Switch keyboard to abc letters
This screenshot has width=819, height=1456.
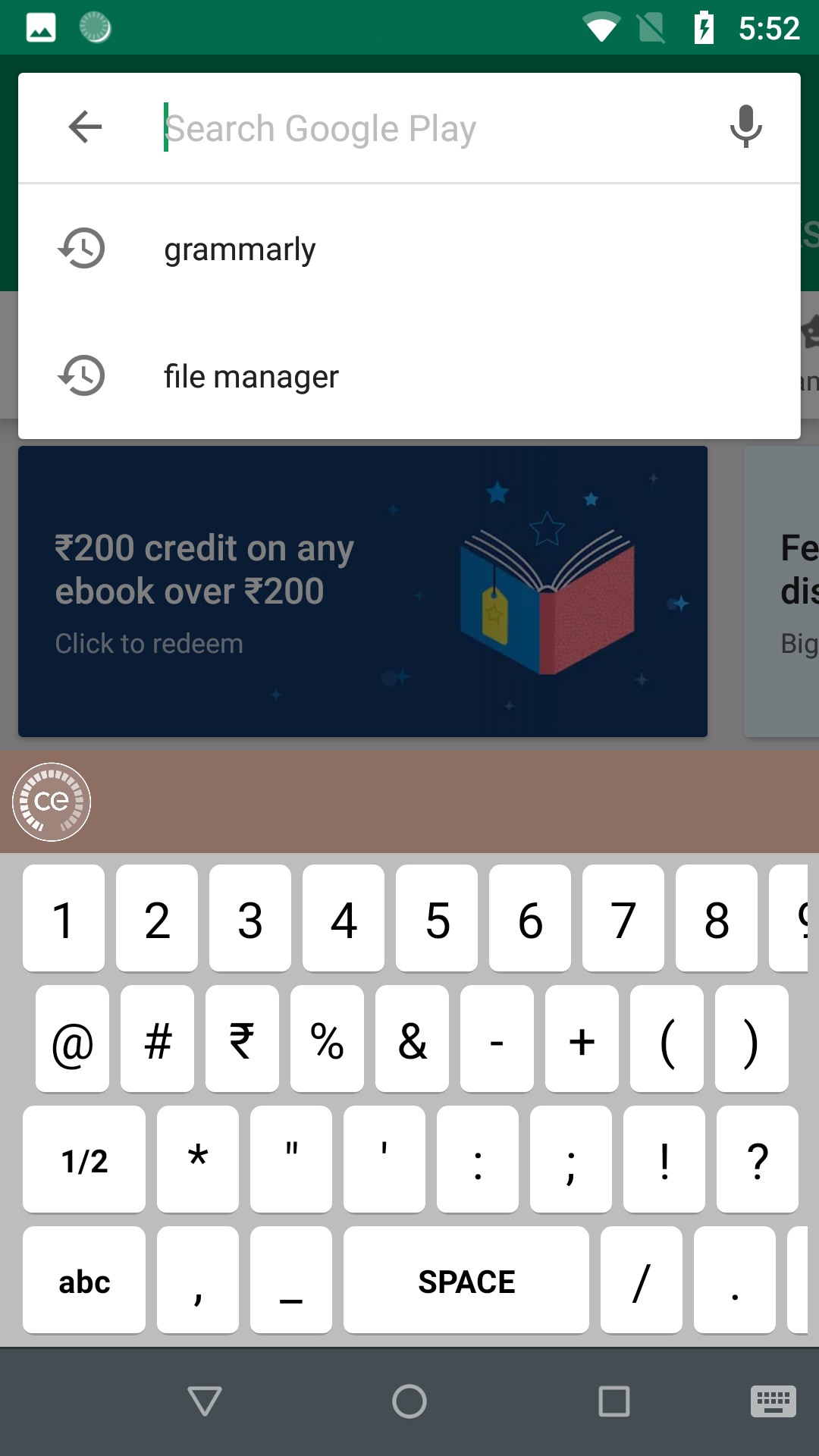tap(84, 1280)
